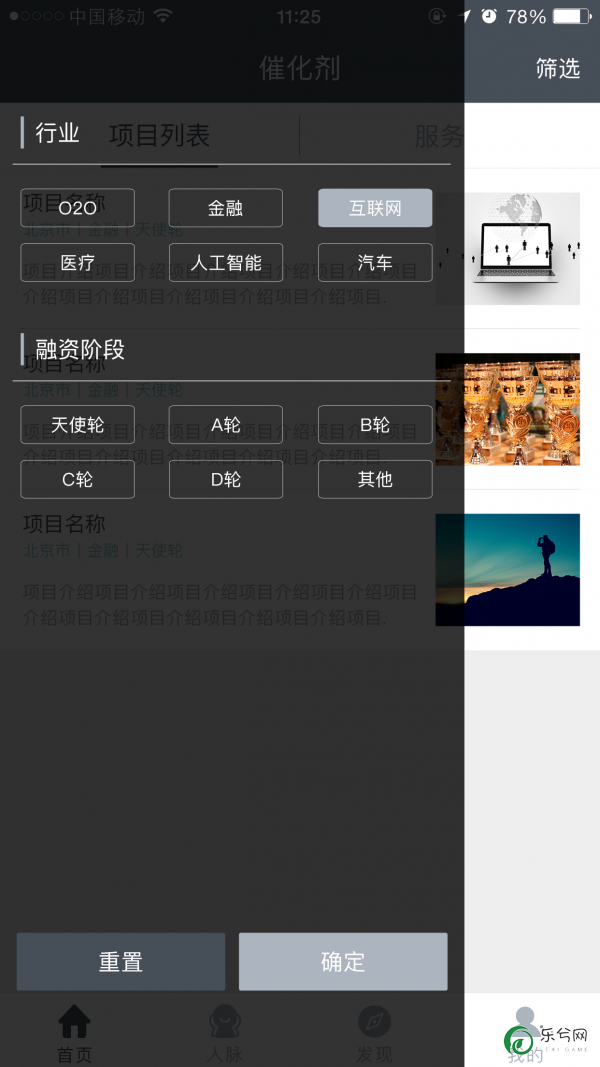Tap 筛选 in the top bar

click(557, 68)
